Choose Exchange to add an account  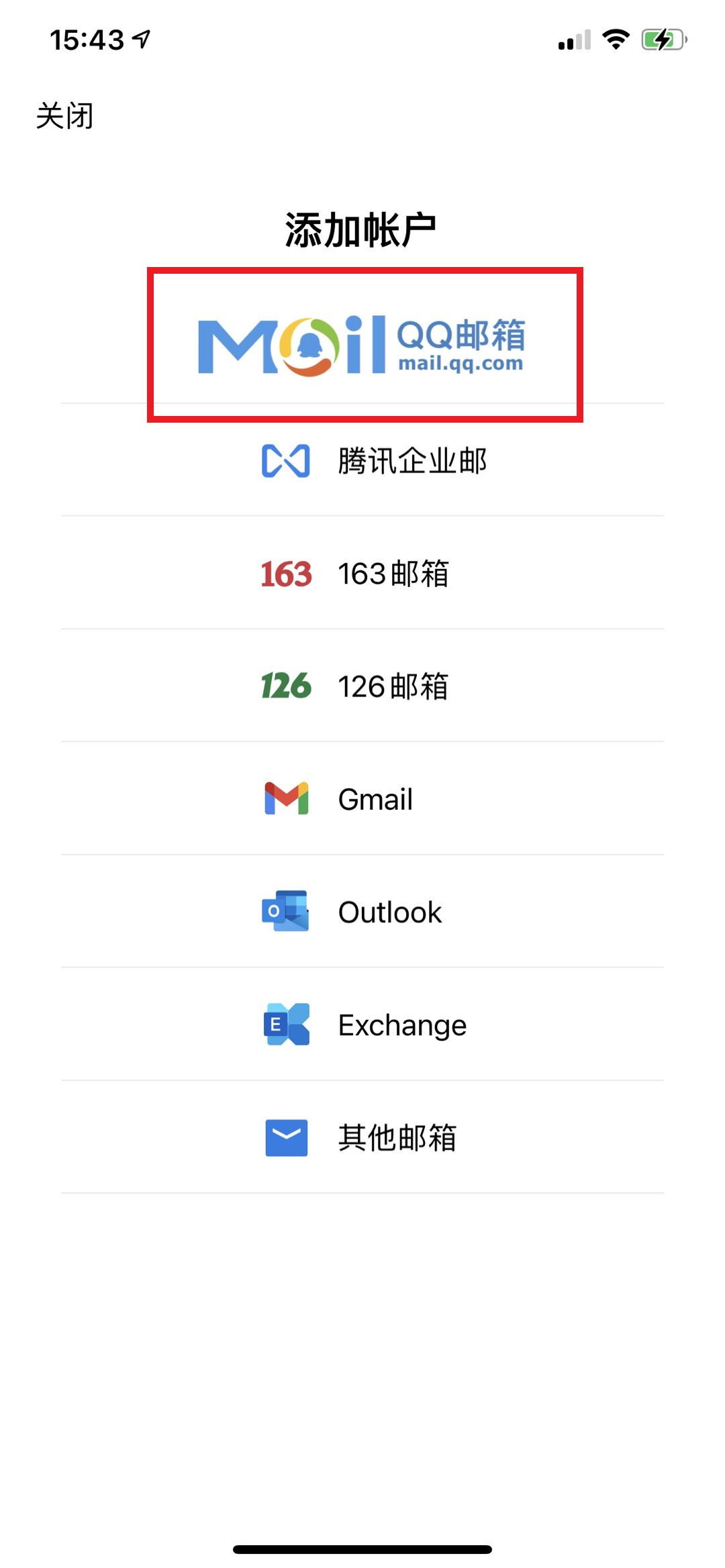[362, 1024]
